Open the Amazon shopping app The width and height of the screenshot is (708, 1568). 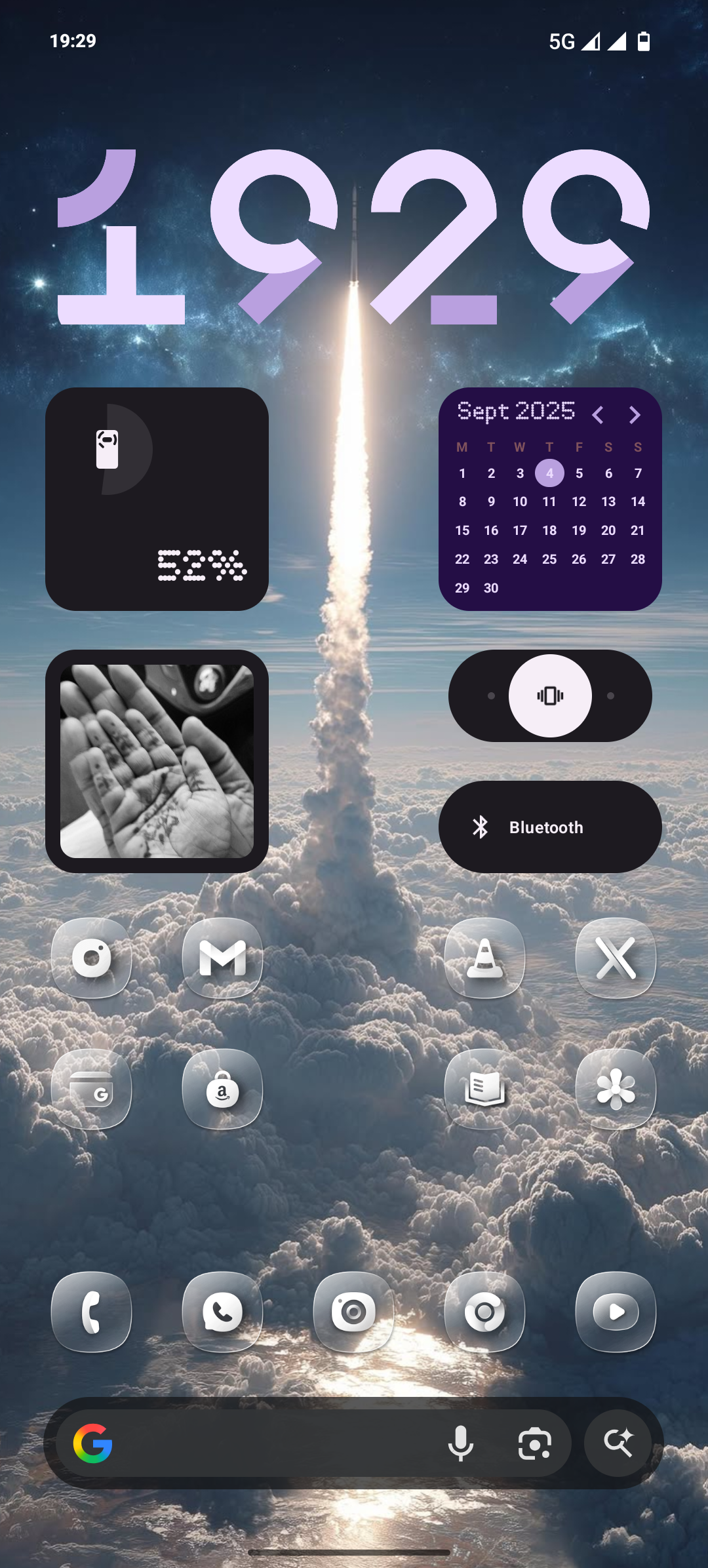click(222, 1089)
